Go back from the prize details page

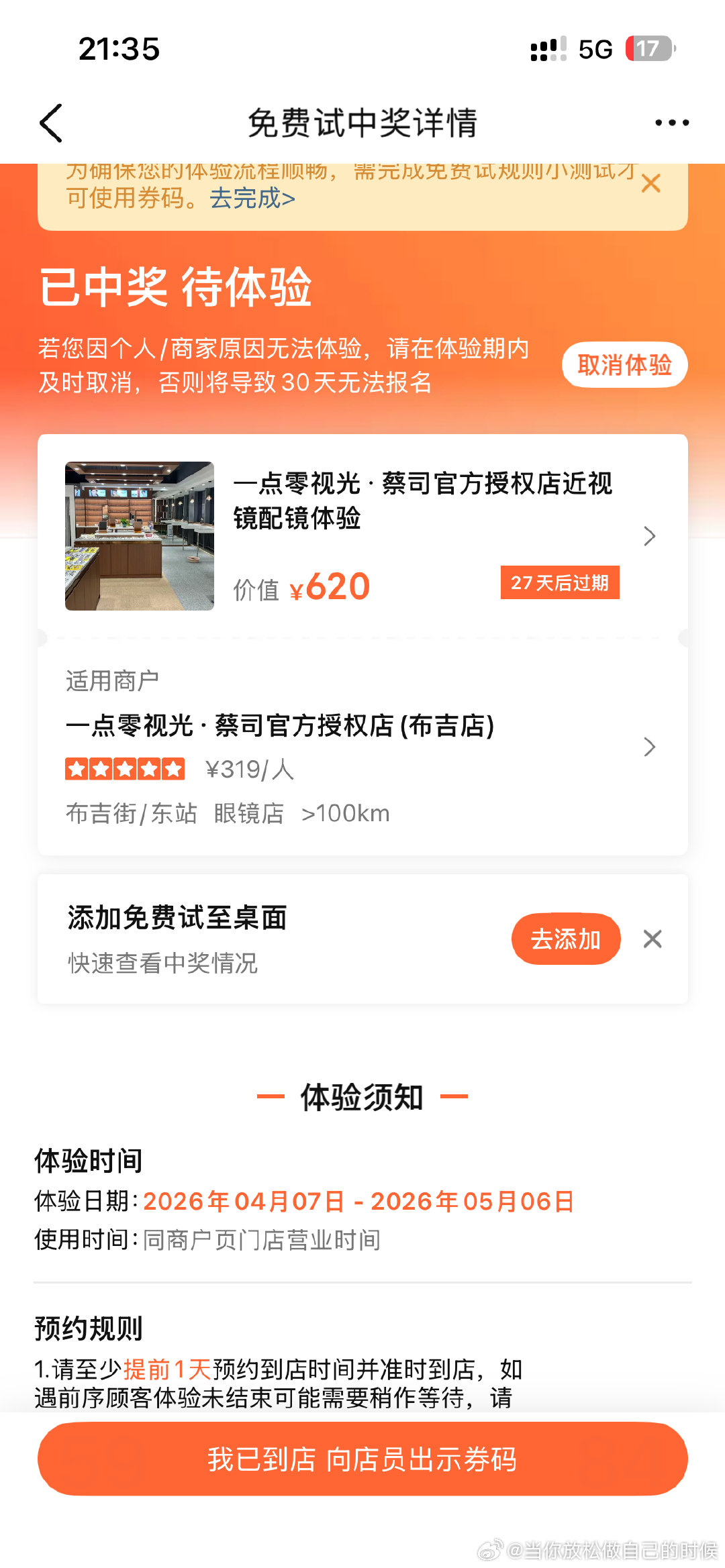pyautogui.click(x=52, y=123)
